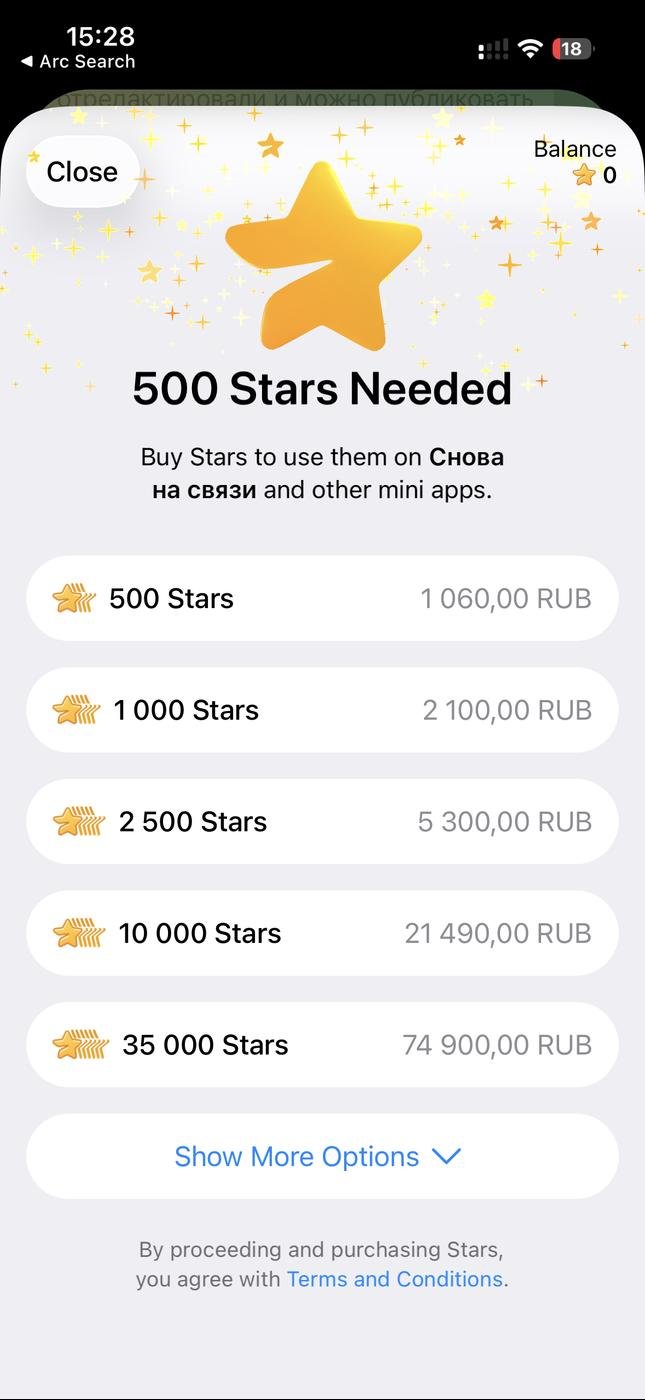Open the Terms and Conditions link
The width and height of the screenshot is (645, 1400).
click(394, 1279)
